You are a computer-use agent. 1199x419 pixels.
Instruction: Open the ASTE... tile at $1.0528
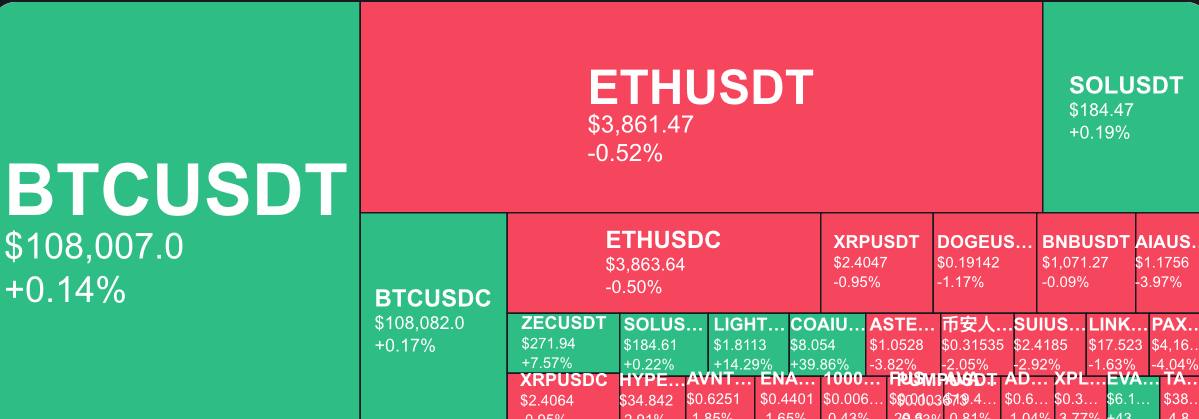tap(902, 342)
